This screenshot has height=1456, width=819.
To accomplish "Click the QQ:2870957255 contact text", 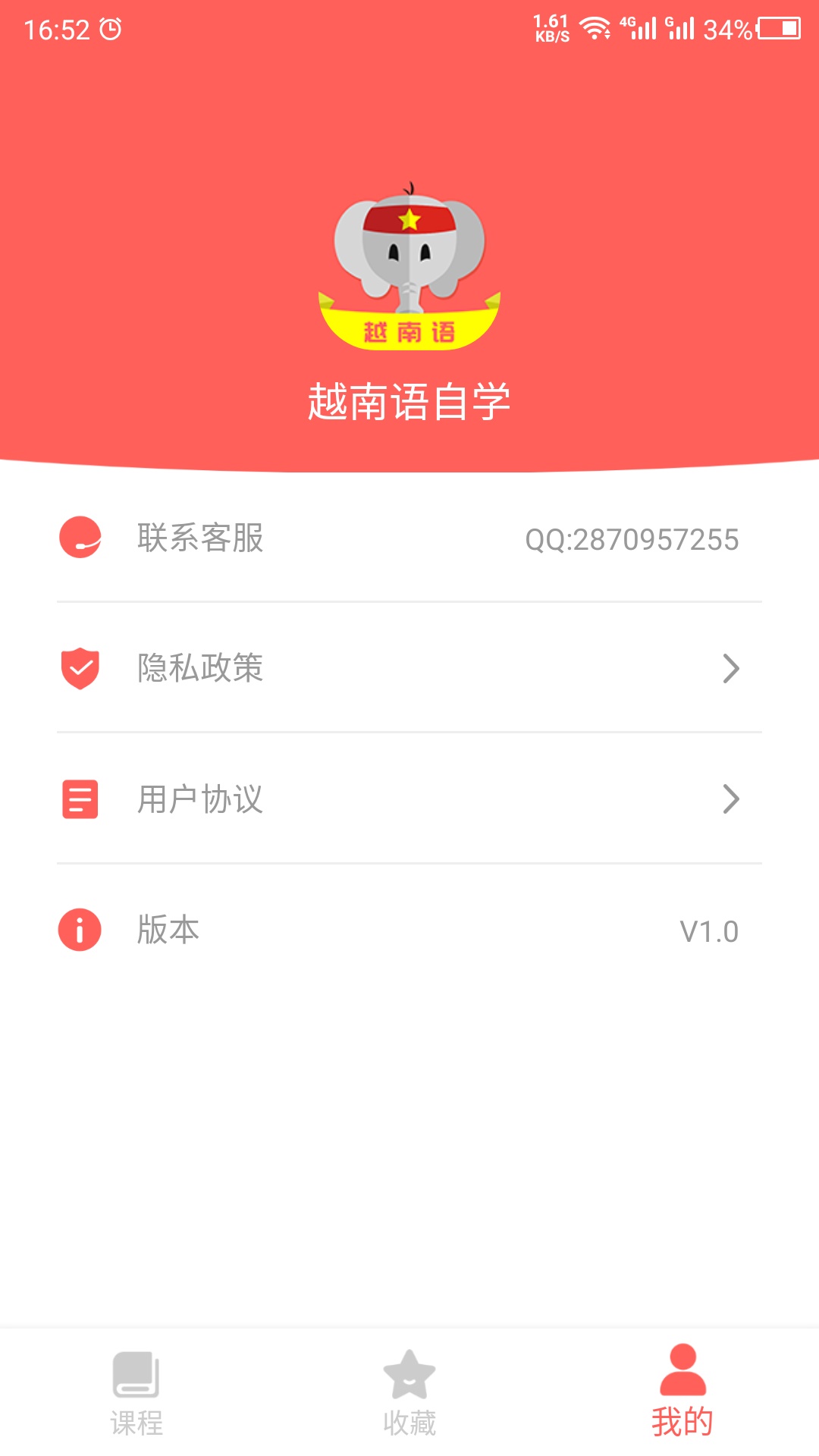I will coord(632,538).
